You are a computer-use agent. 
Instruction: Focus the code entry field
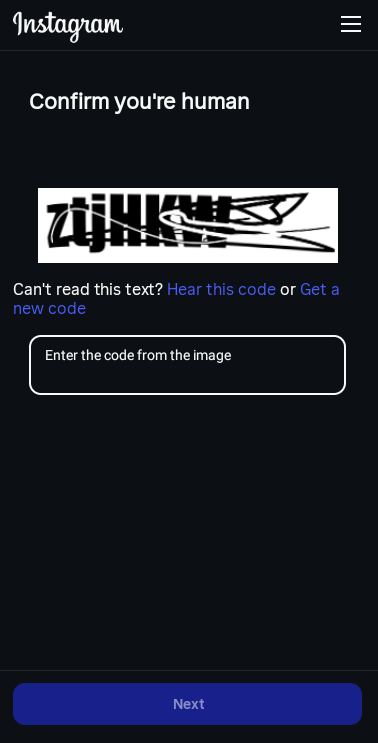[188, 365]
